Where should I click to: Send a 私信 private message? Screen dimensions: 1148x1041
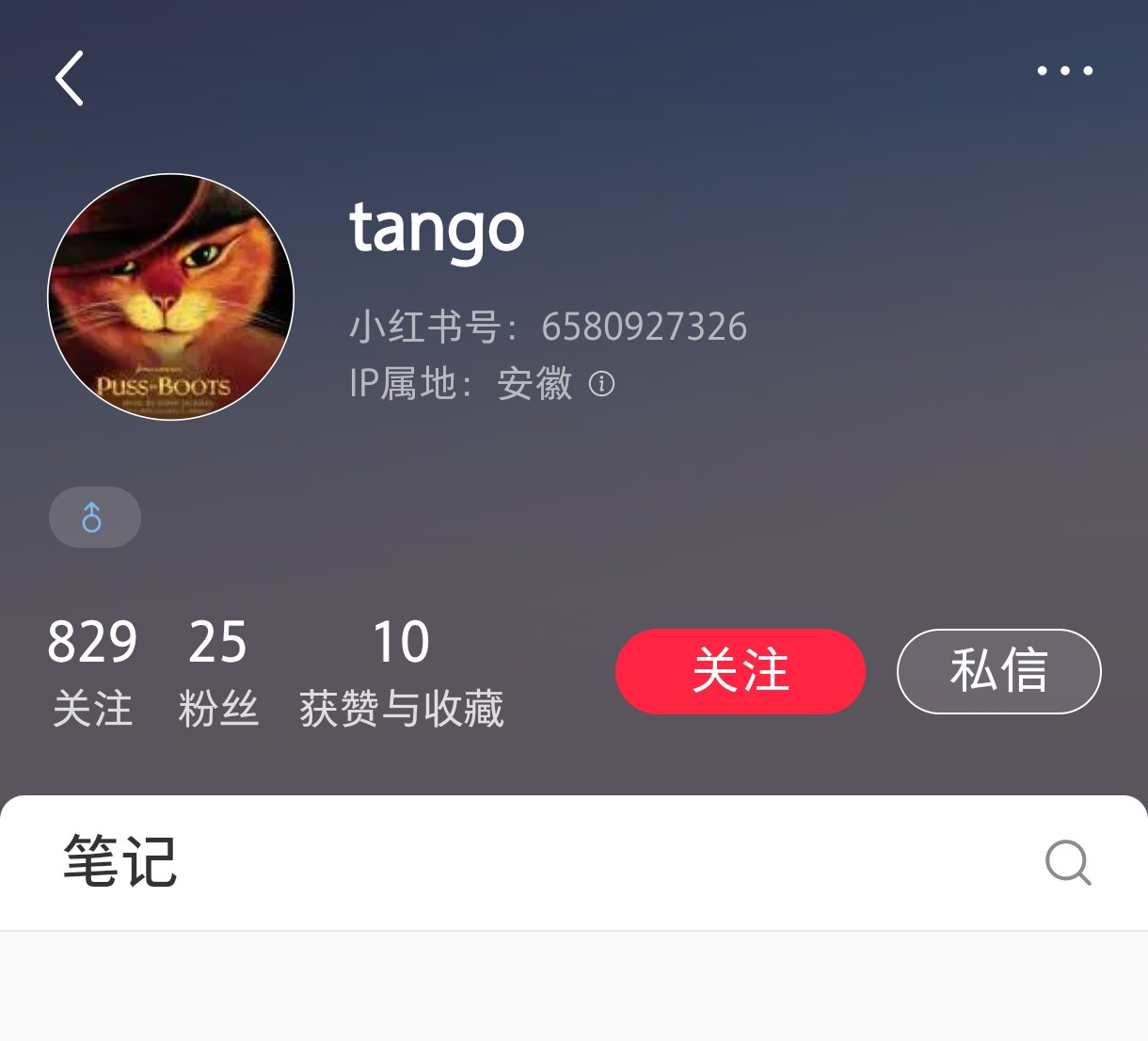click(999, 671)
